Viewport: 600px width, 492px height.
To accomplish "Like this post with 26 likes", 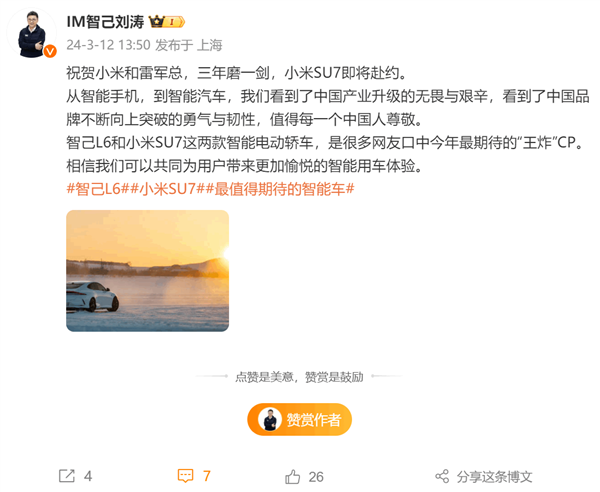I will pos(303,476).
